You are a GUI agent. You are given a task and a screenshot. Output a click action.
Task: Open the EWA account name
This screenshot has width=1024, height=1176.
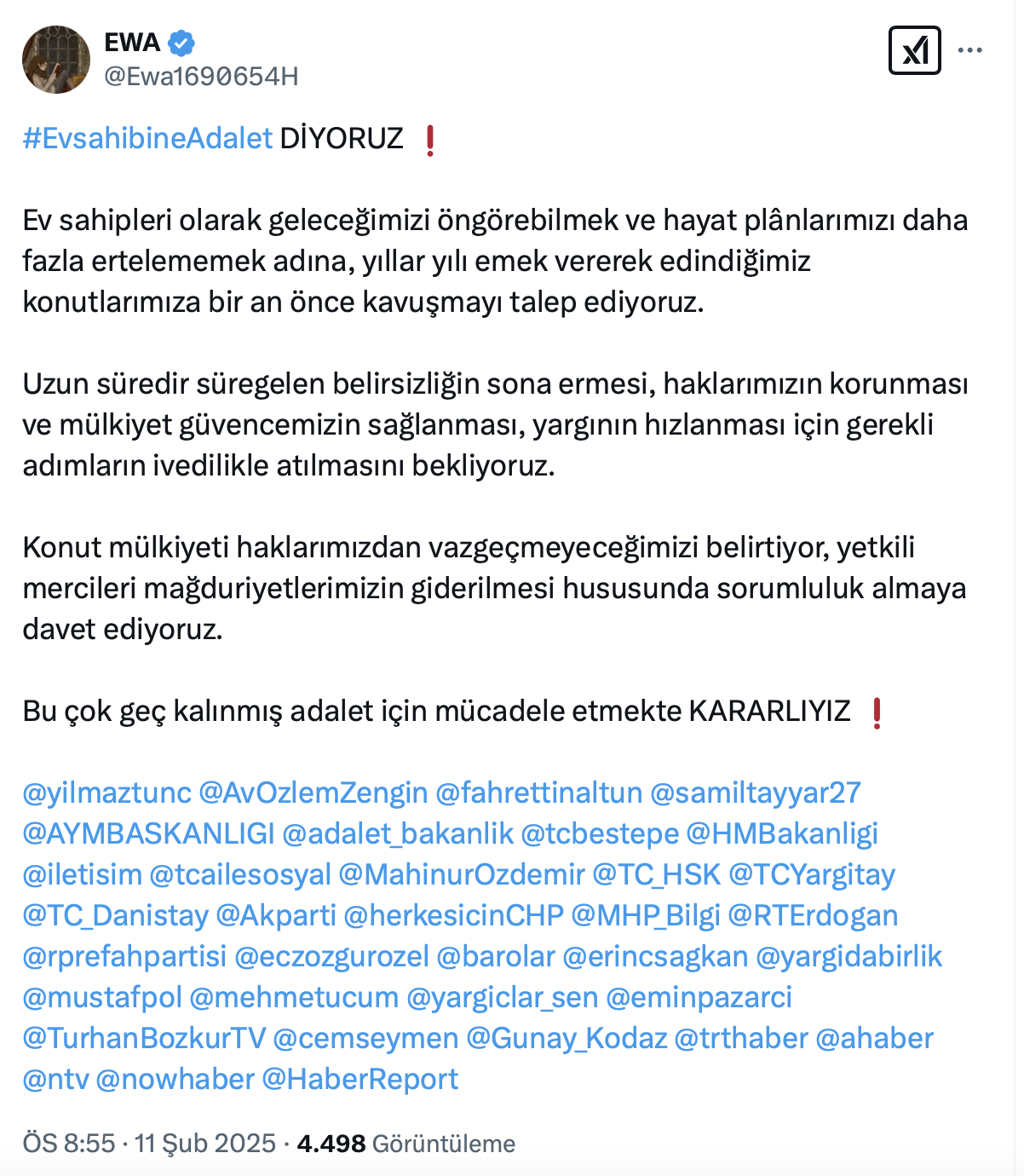(132, 42)
